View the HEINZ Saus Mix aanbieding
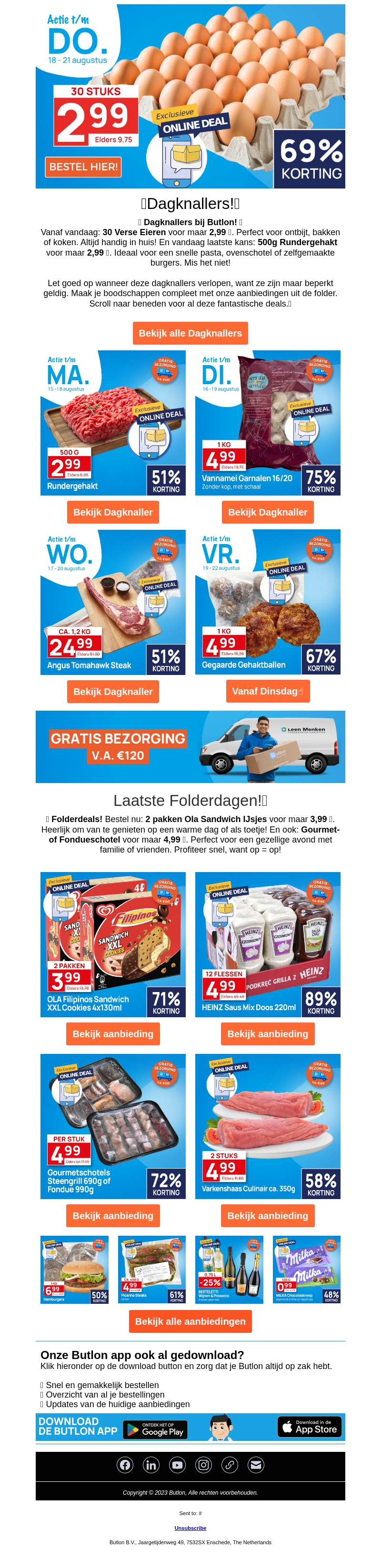 267,1033
